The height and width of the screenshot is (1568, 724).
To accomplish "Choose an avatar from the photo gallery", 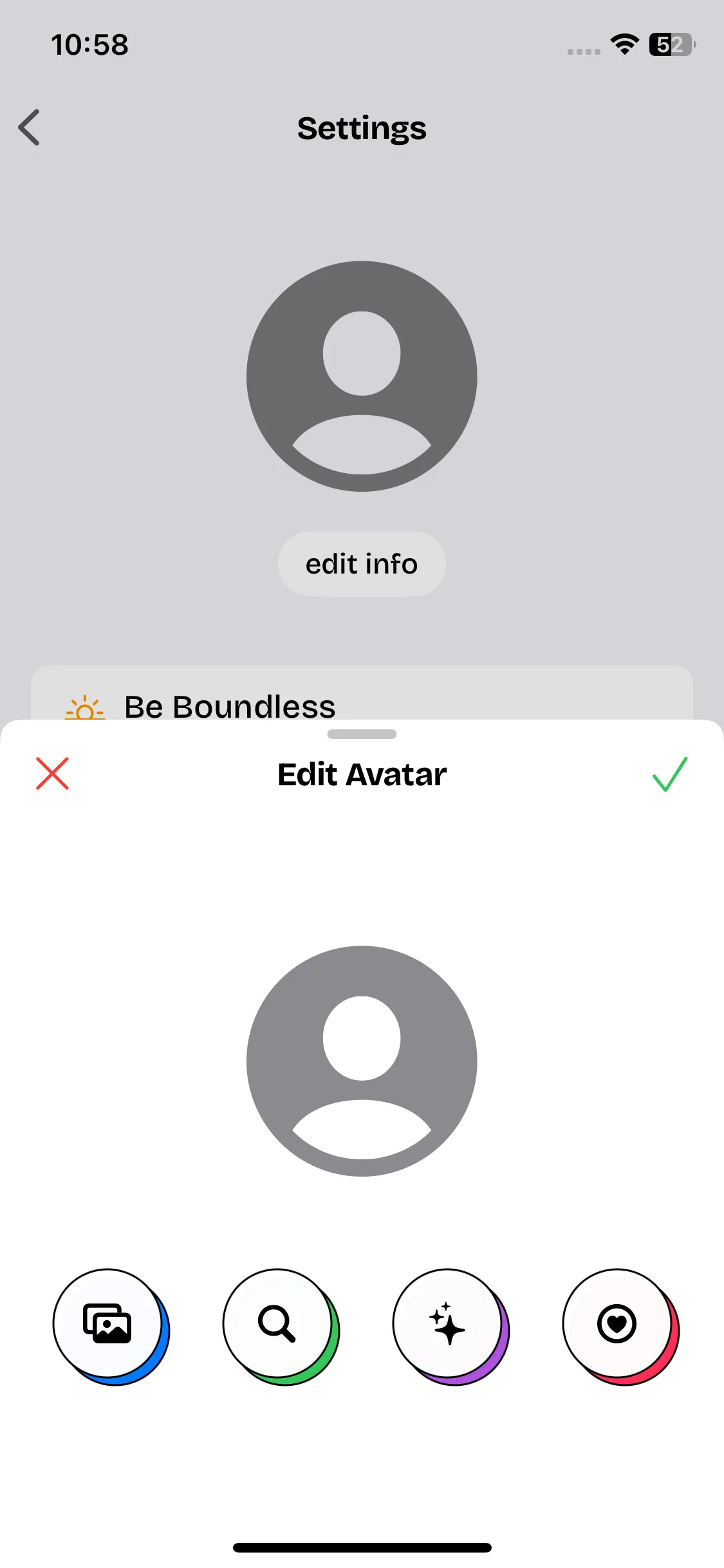I will (x=108, y=1323).
